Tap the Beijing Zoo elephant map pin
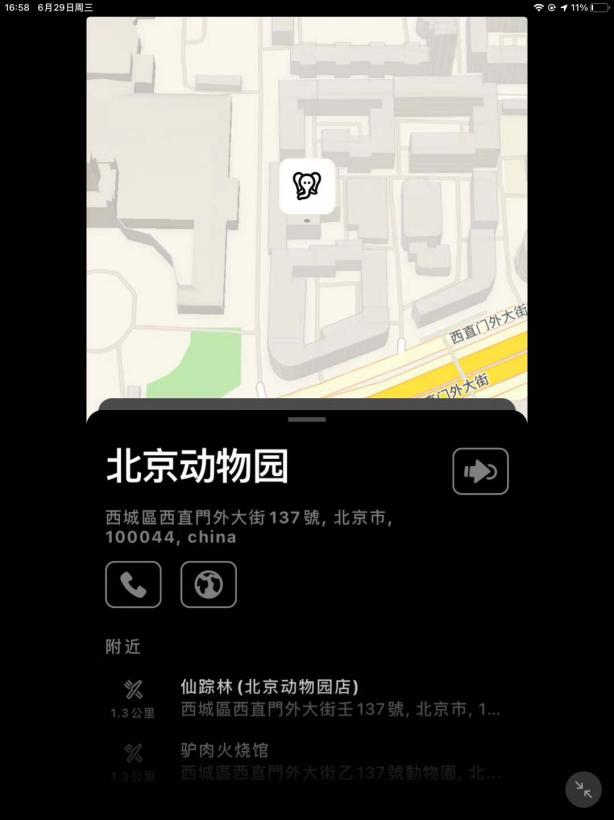 tap(307, 186)
